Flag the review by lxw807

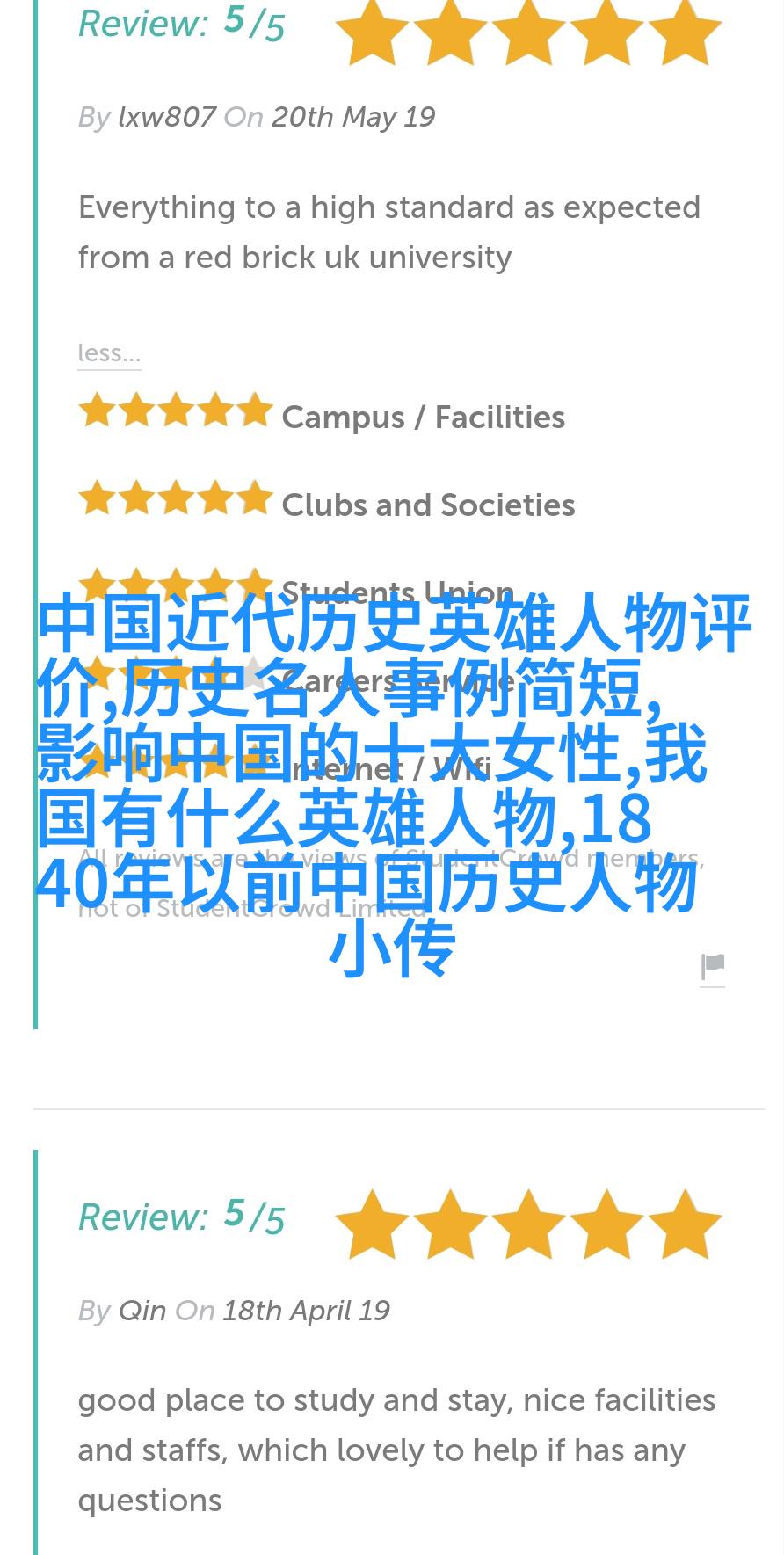[713, 967]
